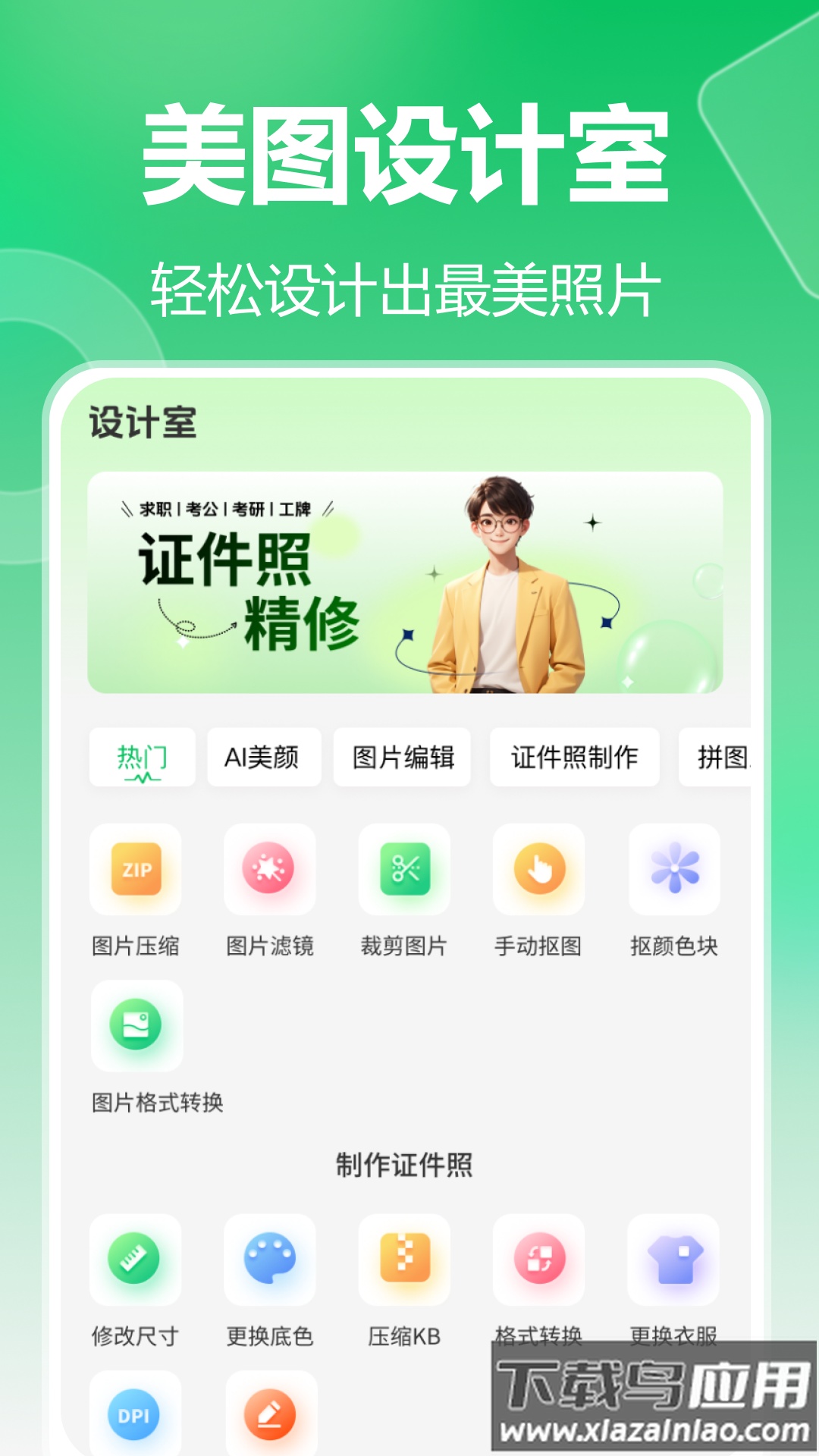Open the 图片编辑 category tab
Screen dimensions: 819x1456
(401, 757)
